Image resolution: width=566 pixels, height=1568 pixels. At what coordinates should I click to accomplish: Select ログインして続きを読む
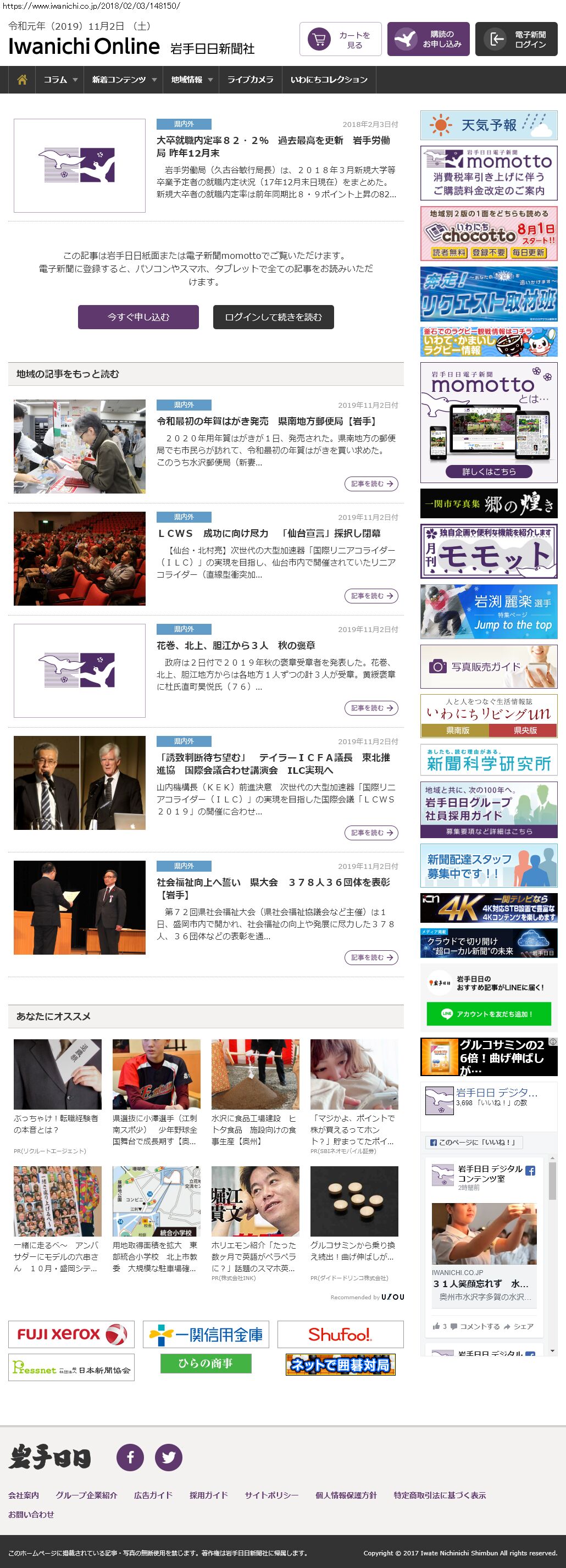click(273, 317)
